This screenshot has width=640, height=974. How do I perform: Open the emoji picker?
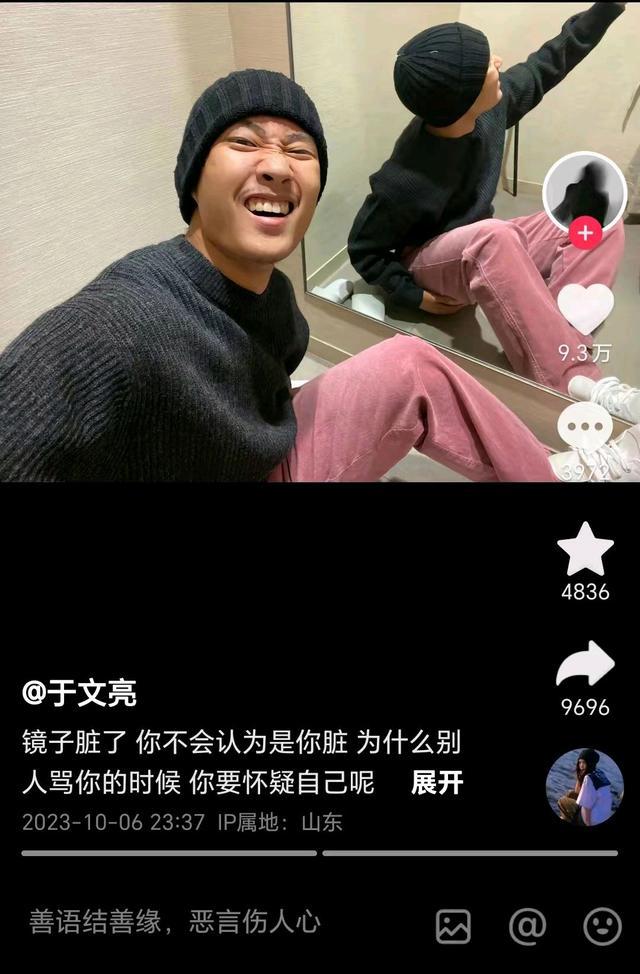602,926
